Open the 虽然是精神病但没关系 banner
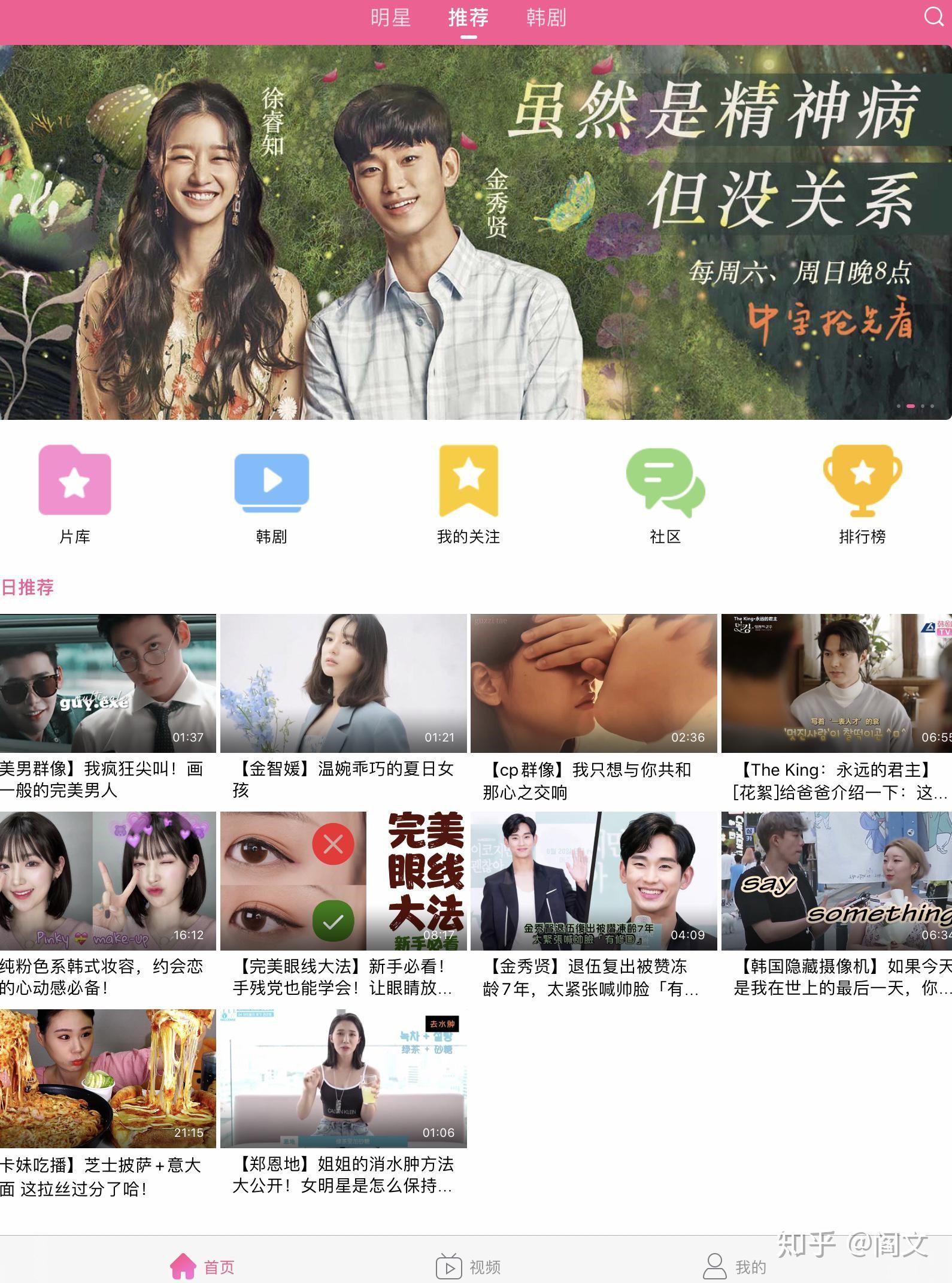Viewport: 952px width, 1283px height. [x=475, y=232]
